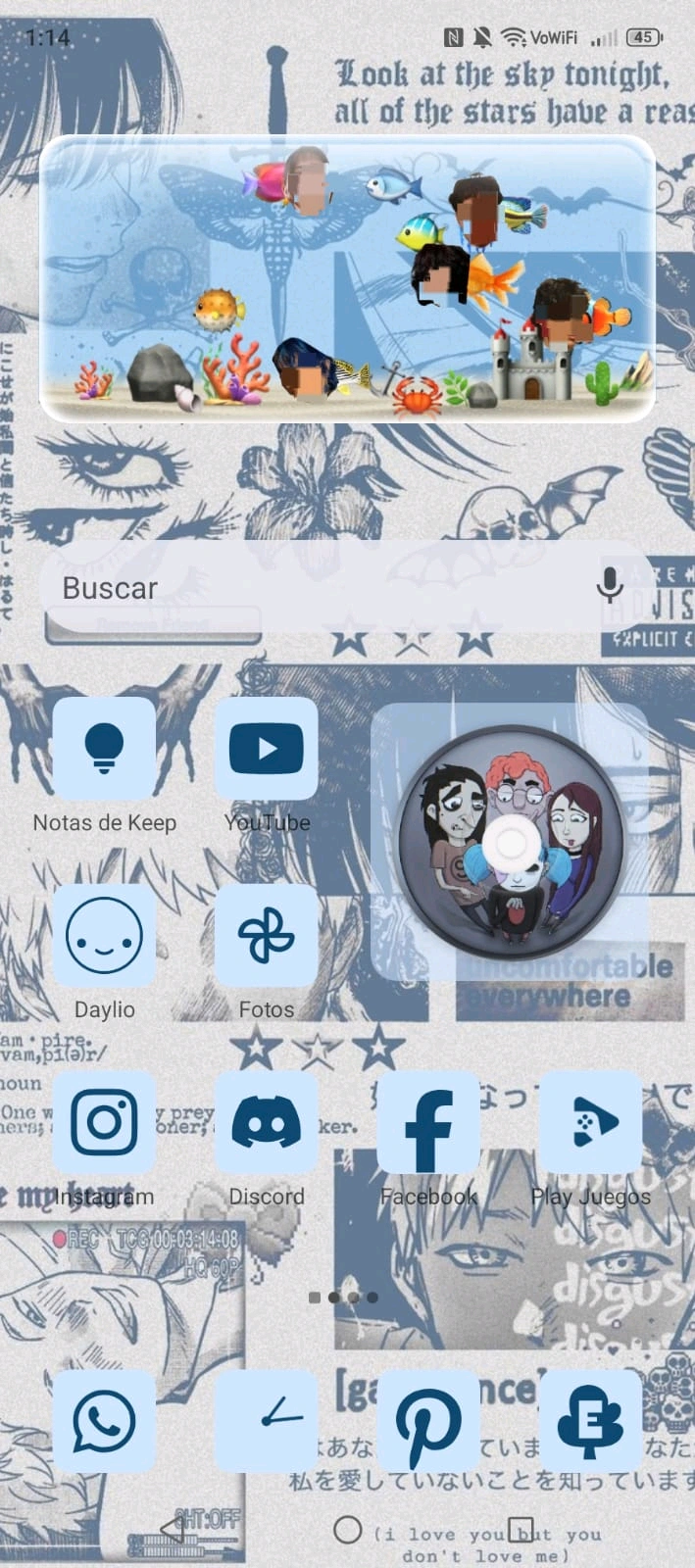
Task: Open recent apps square button
Action: pos(521,1530)
